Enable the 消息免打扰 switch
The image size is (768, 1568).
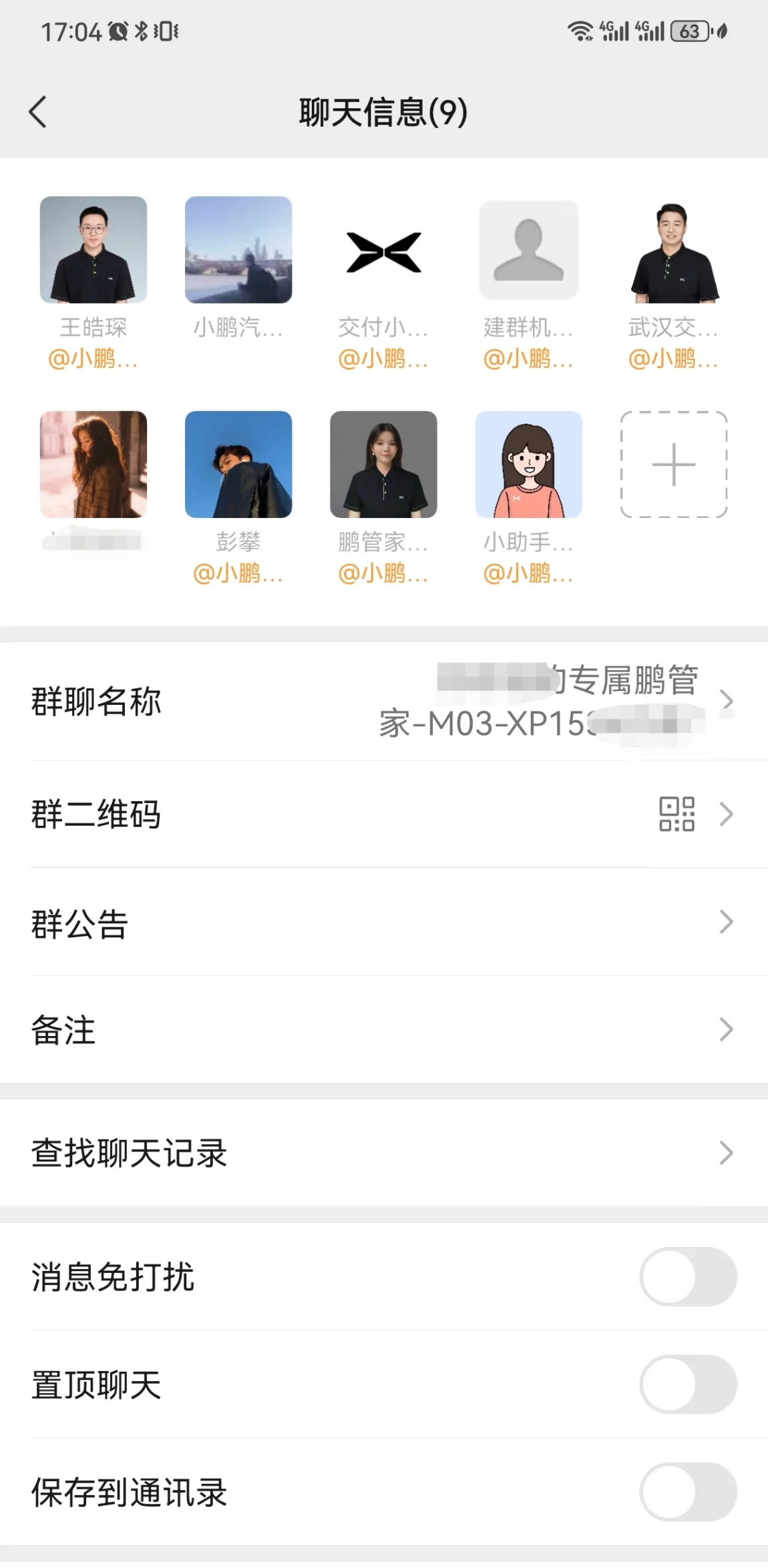688,1276
